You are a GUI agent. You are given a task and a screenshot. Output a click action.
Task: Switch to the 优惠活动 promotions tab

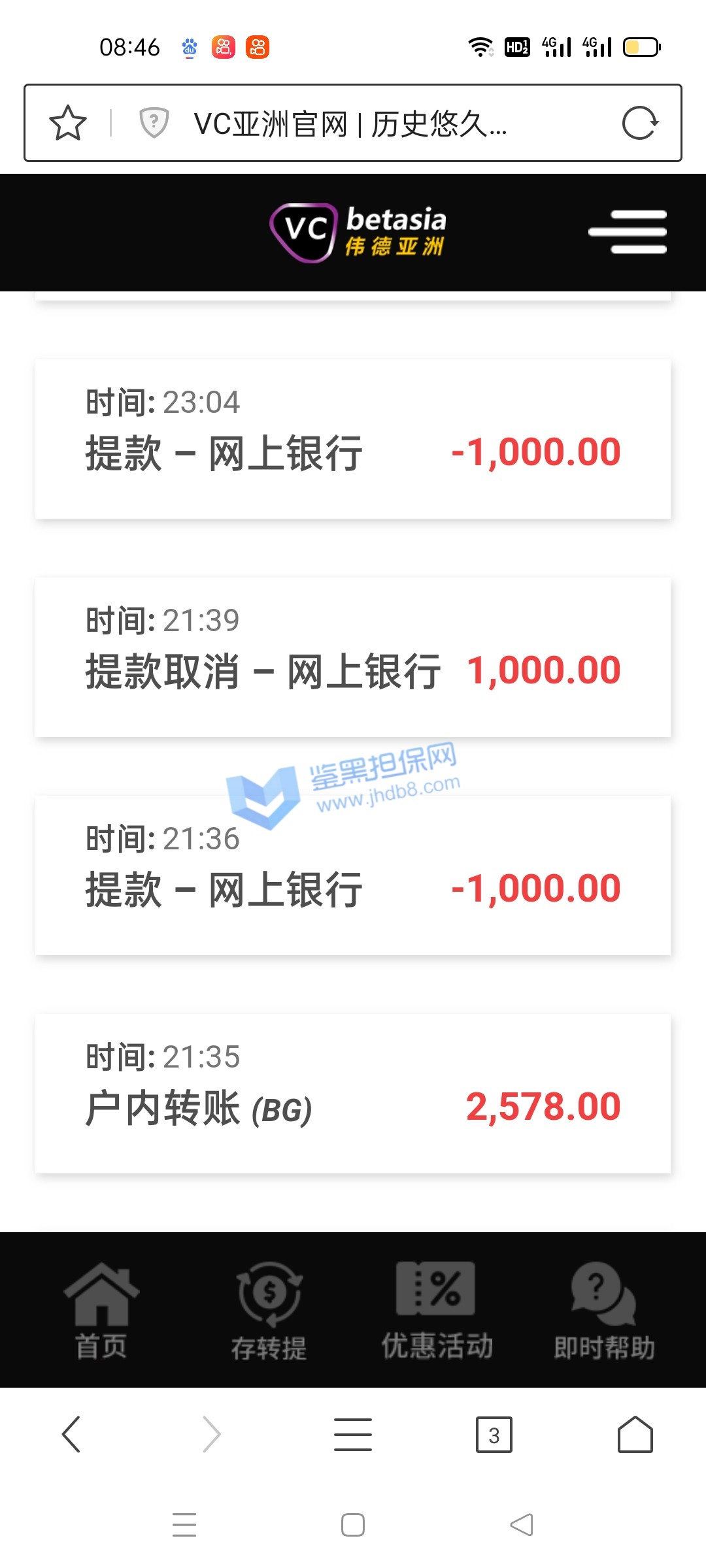(437, 1310)
